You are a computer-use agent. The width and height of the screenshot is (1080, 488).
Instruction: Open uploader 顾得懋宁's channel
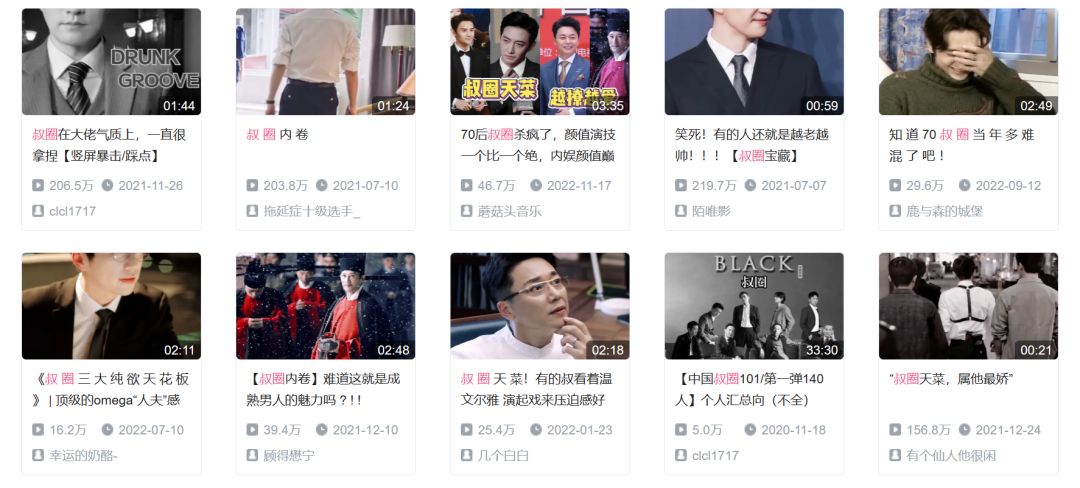[x=289, y=456]
